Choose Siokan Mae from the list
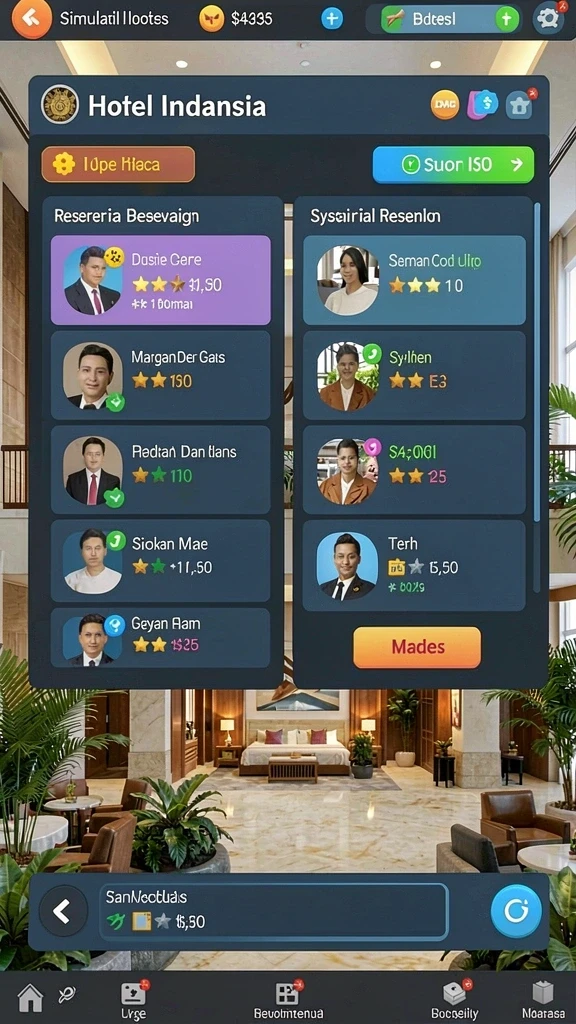Image resolution: width=576 pixels, height=1024 pixels. click(161, 560)
